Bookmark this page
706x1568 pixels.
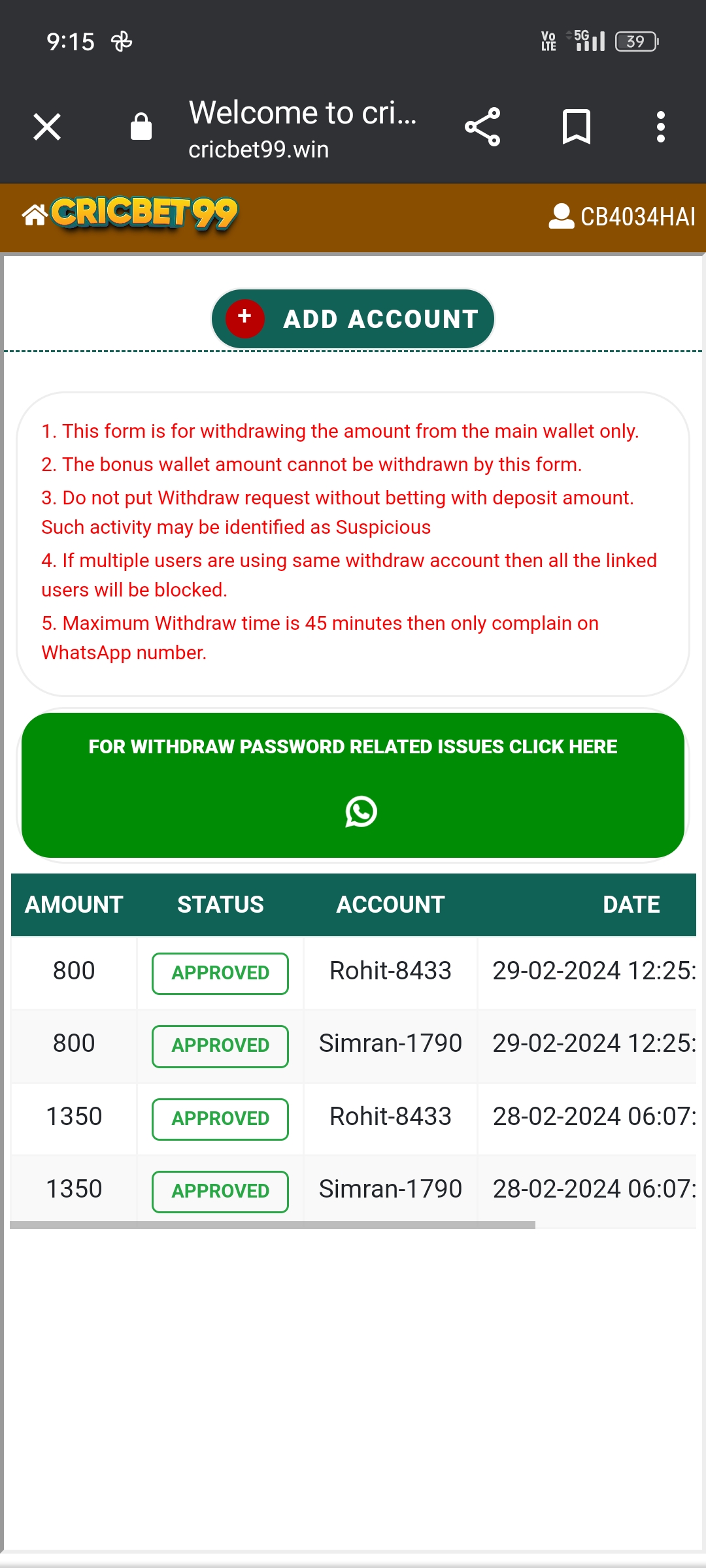576,127
